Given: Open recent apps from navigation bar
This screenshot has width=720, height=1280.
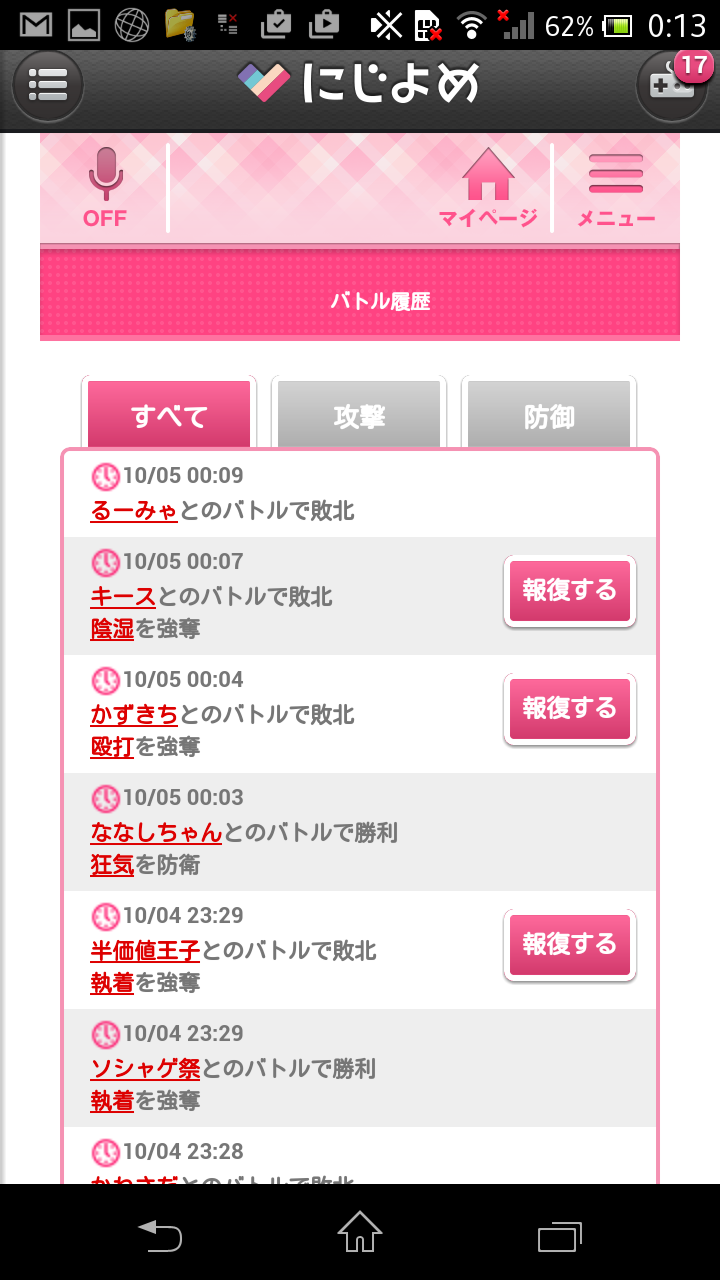Looking at the screenshot, I should click(x=560, y=1235).
